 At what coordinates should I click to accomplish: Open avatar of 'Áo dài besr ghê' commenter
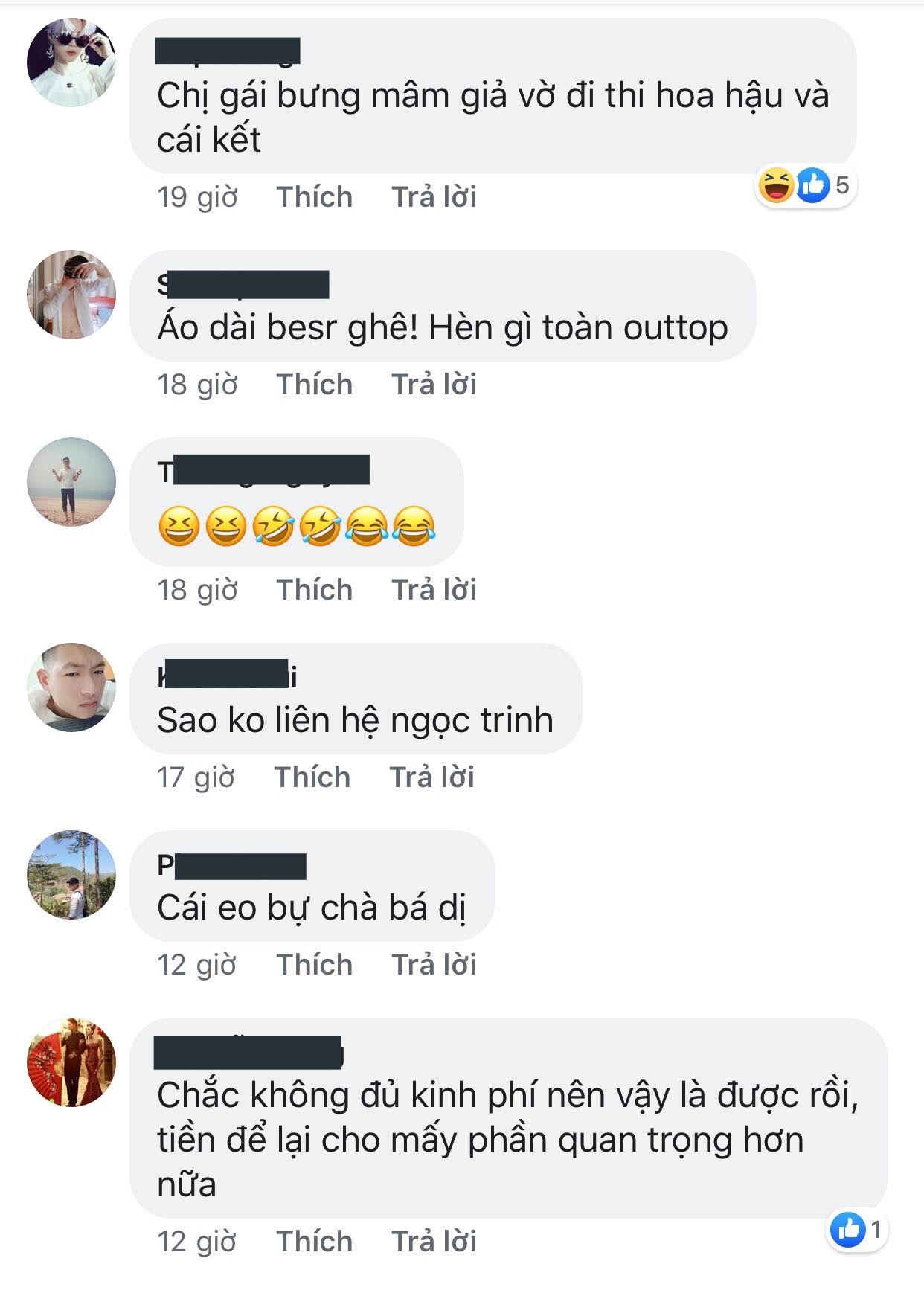71,295
